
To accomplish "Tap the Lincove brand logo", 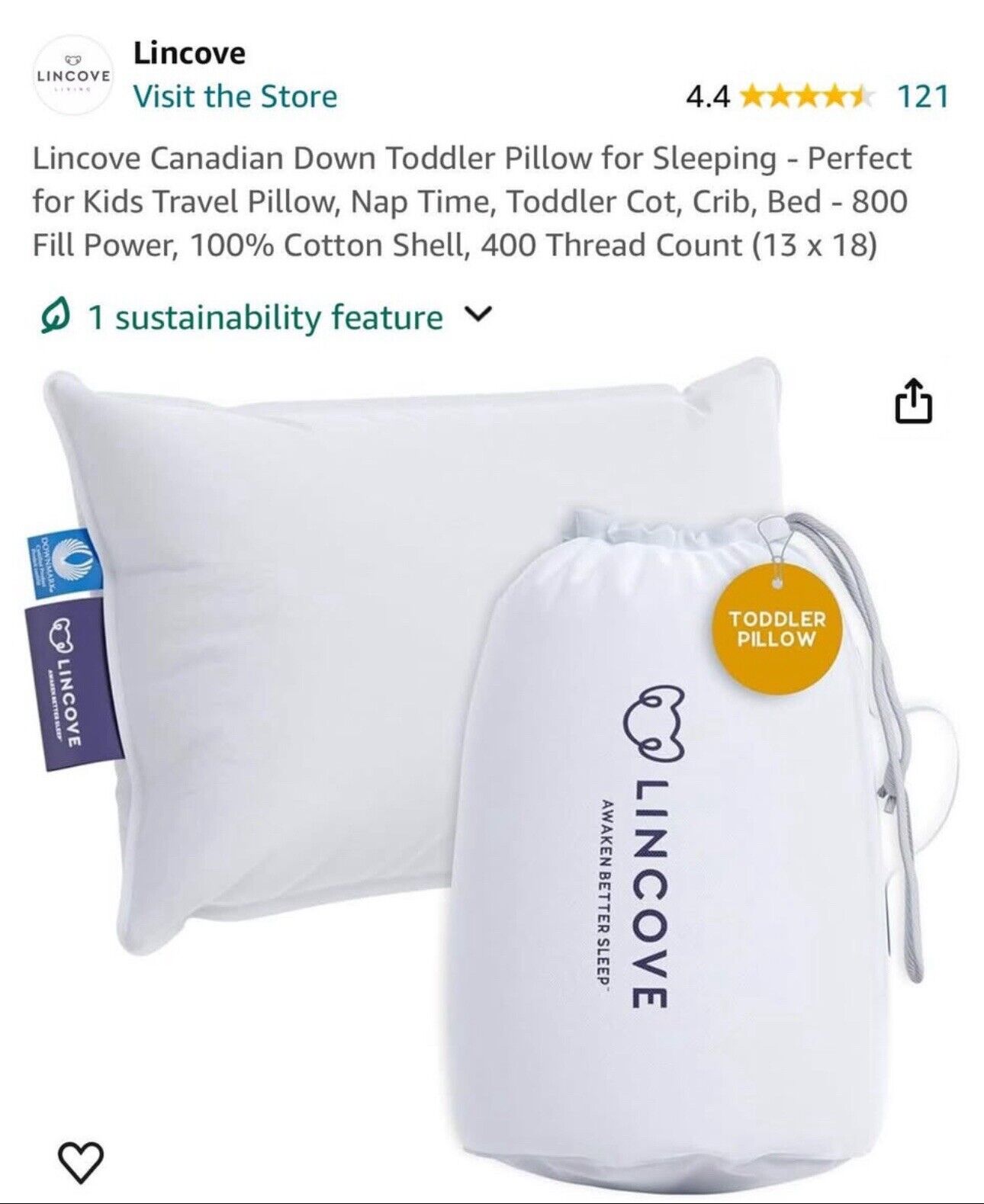I will 74,76.
